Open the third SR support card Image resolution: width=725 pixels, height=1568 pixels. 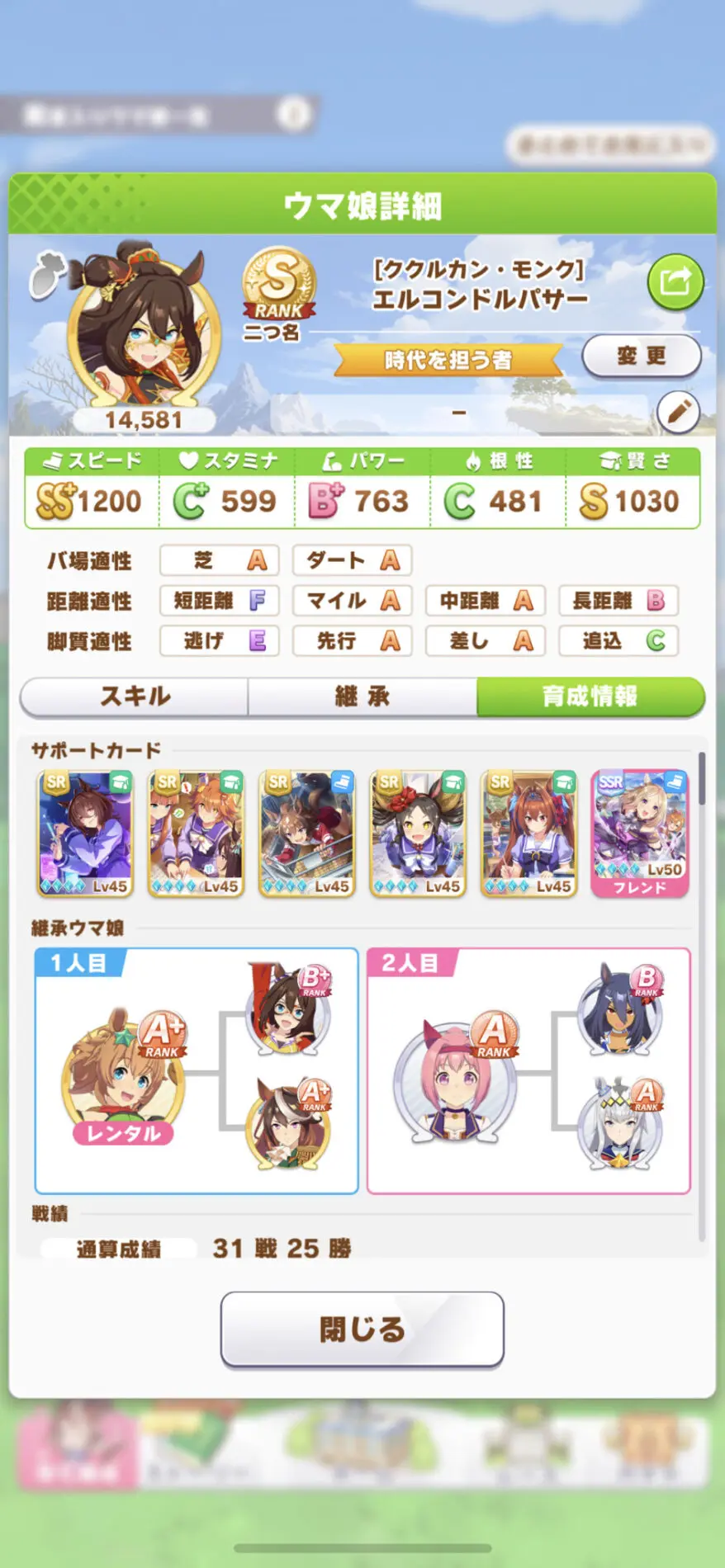coord(307,834)
